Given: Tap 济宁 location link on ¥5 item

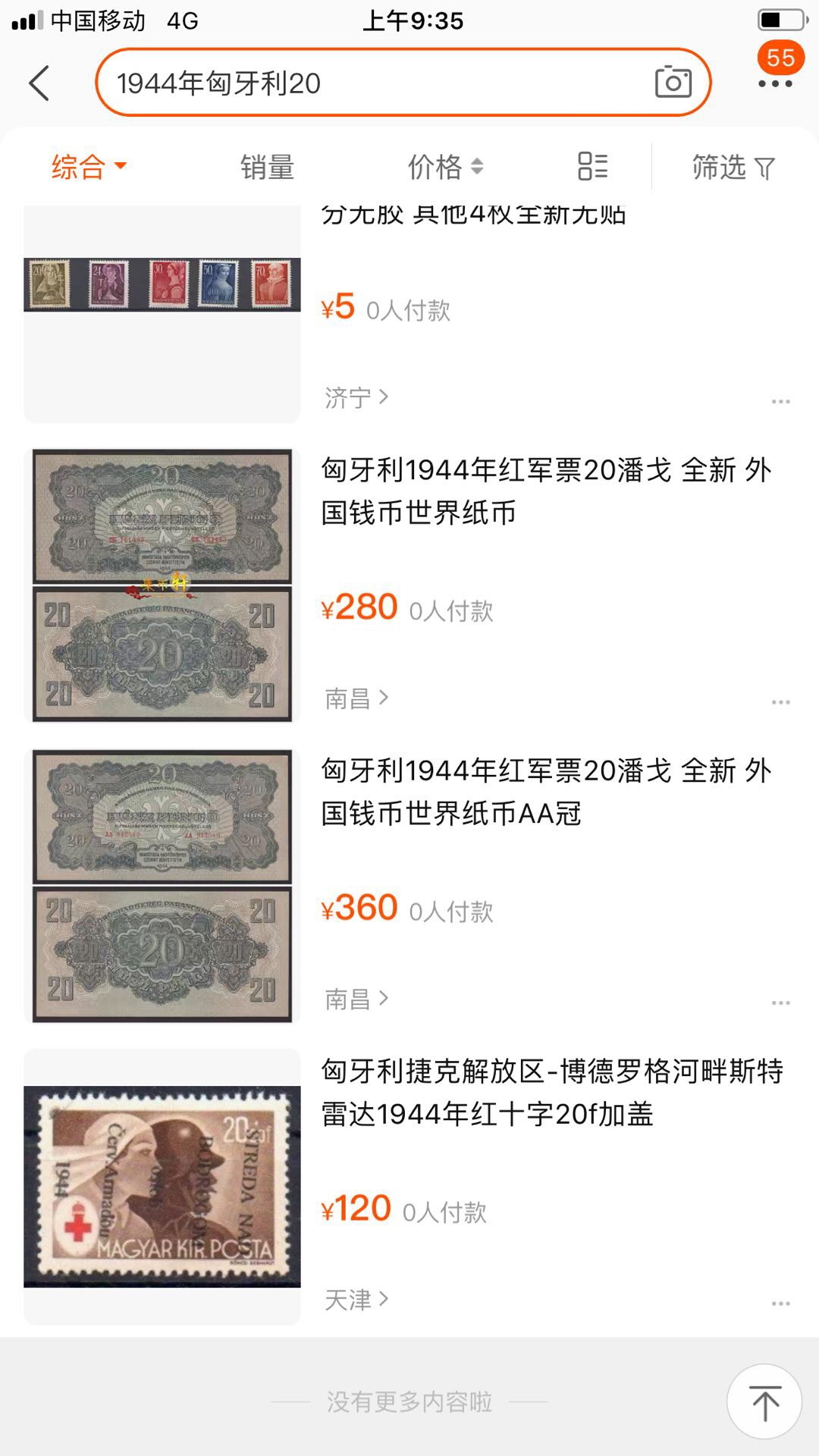Looking at the screenshot, I should pyautogui.click(x=356, y=397).
